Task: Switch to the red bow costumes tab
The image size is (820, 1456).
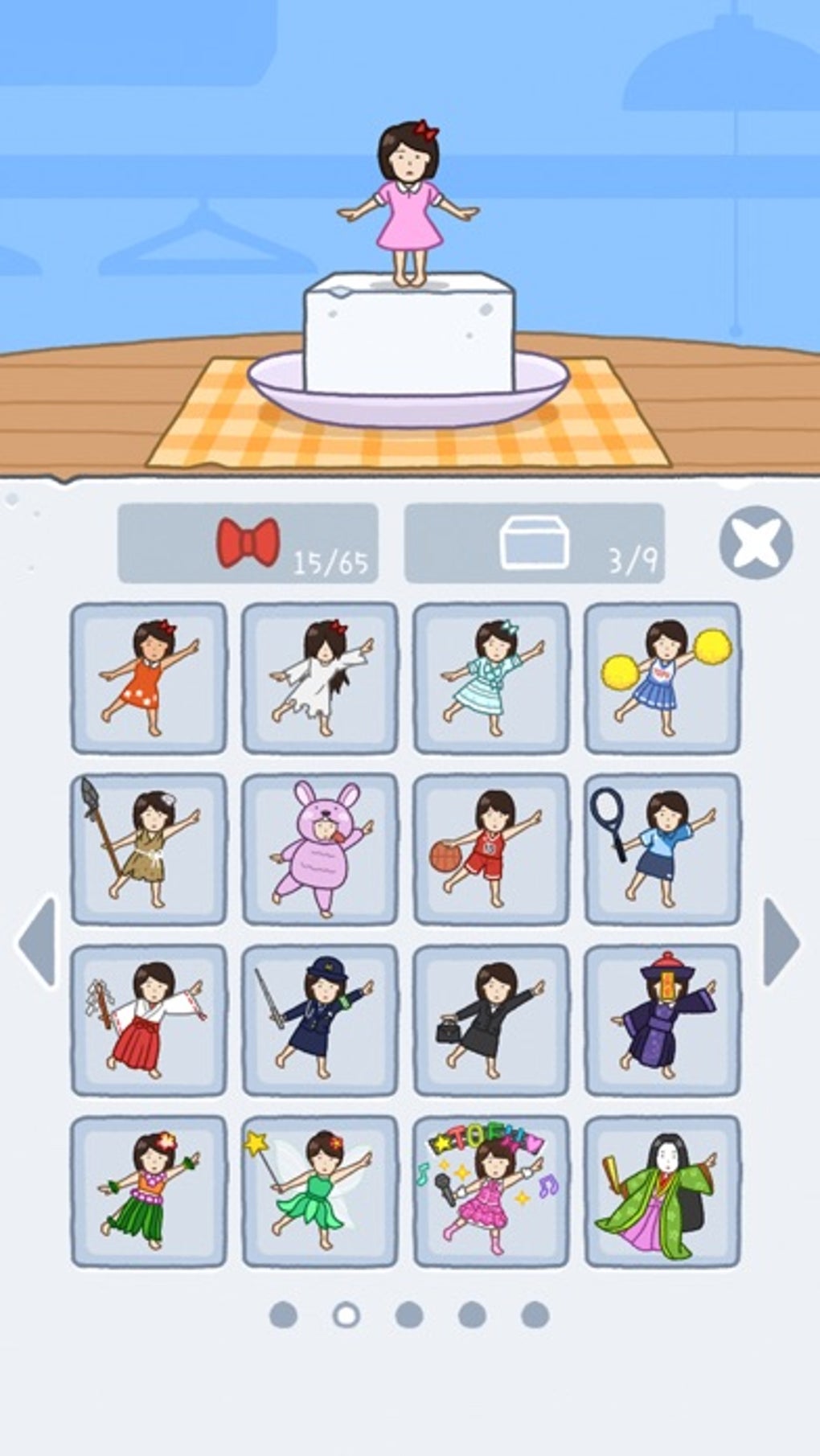Action: [x=248, y=543]
